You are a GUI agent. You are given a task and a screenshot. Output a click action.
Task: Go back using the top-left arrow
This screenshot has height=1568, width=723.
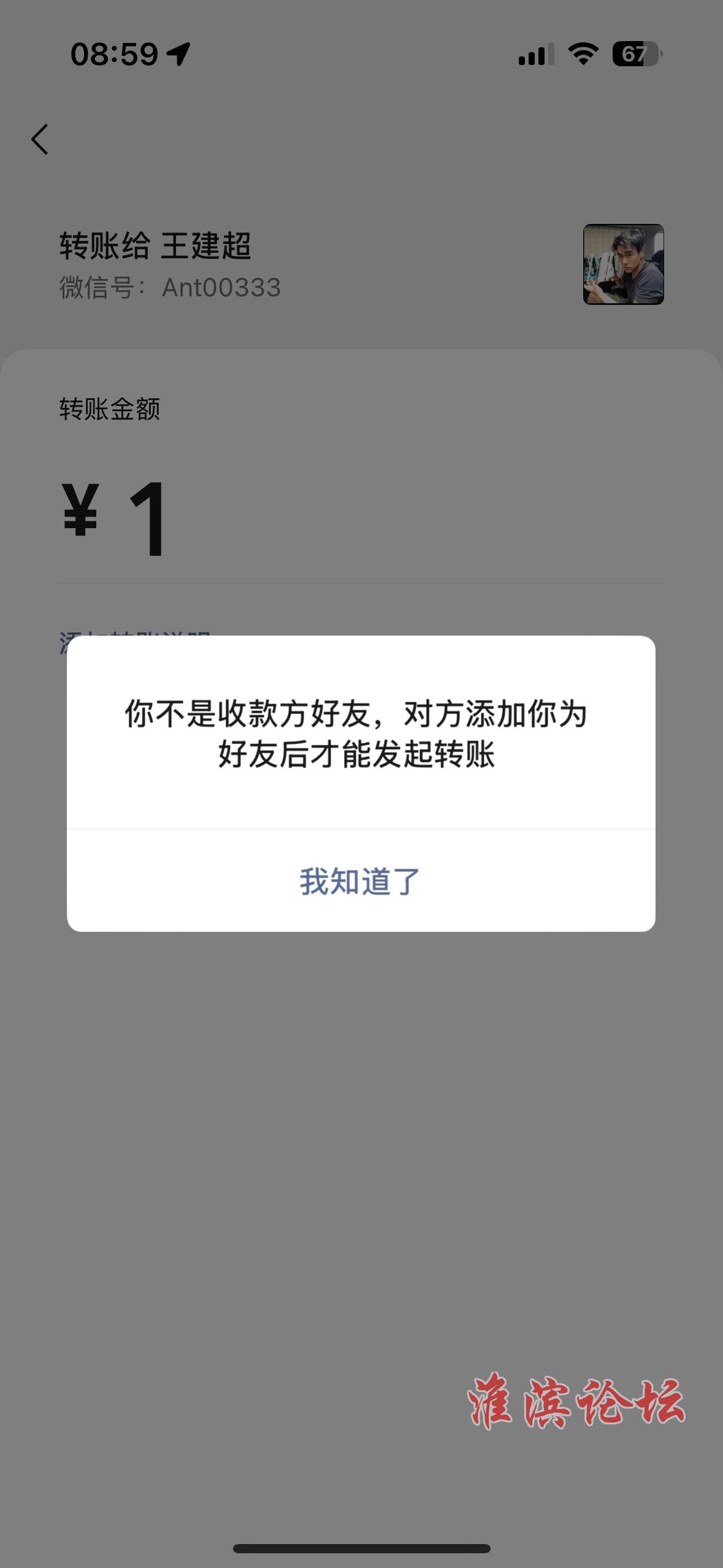point(40,139)
